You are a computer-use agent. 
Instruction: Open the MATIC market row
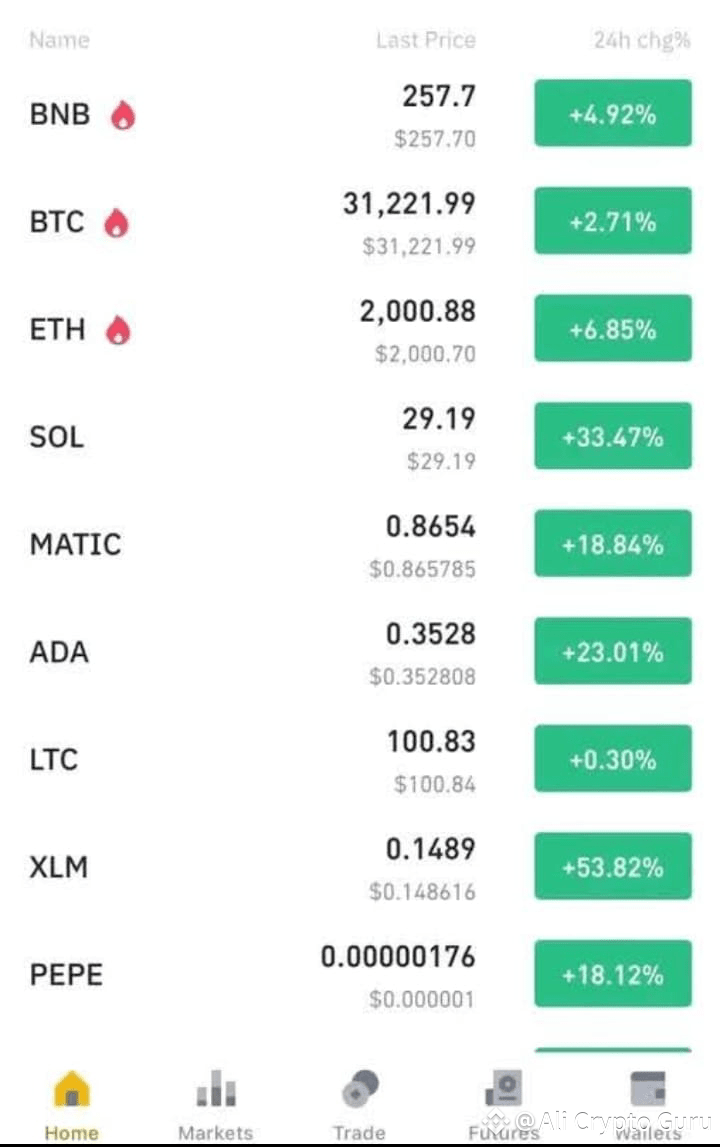360,544
